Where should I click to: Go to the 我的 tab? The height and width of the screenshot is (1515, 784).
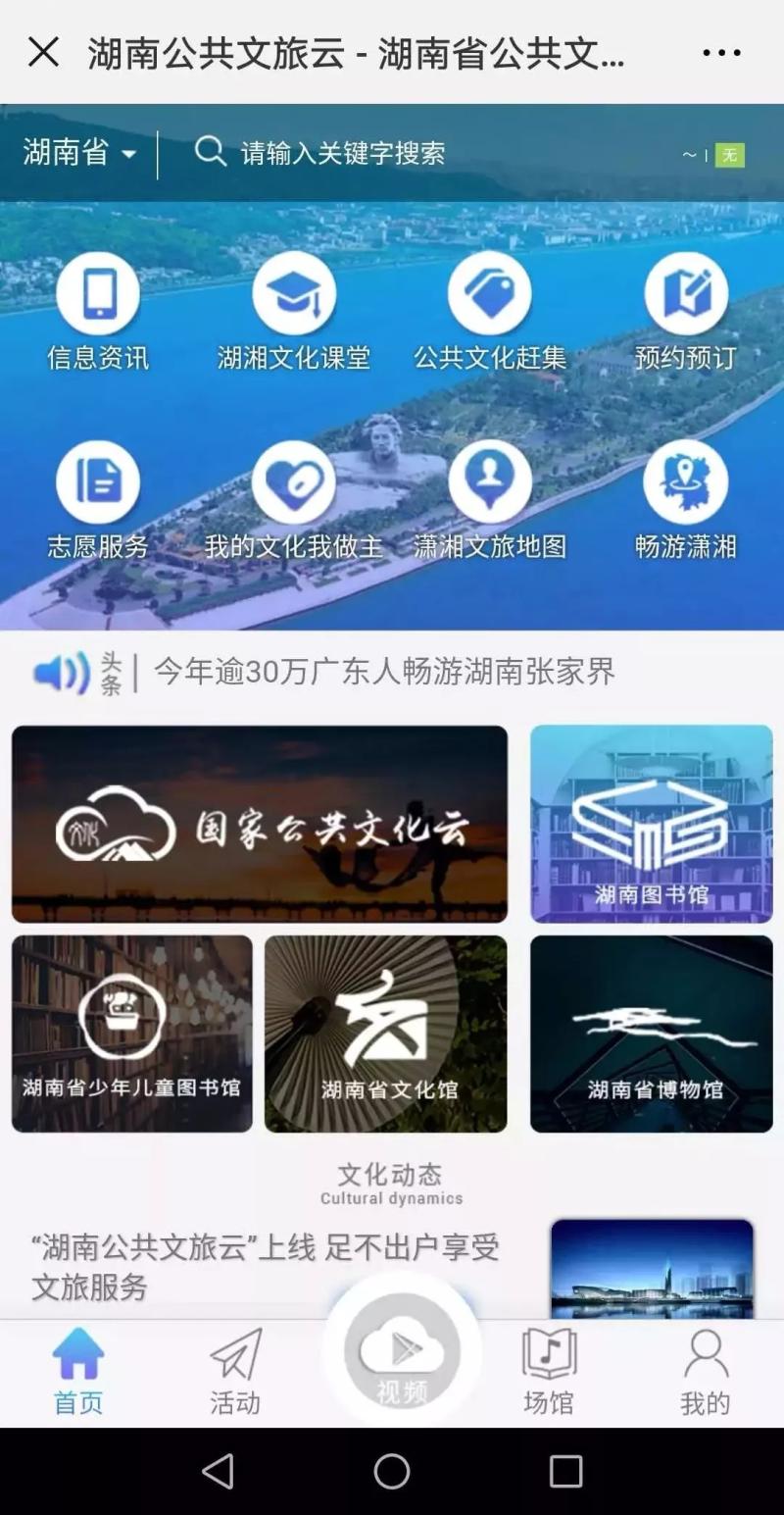[x=706, y=1371]
